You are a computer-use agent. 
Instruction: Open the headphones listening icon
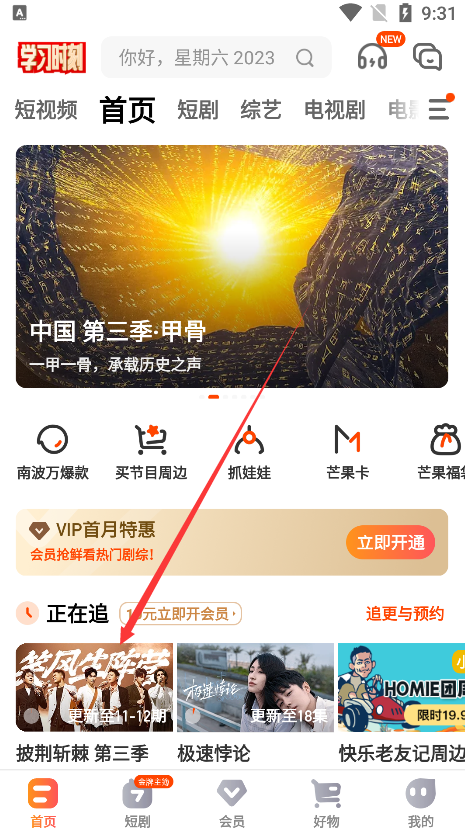[x=372, y=56]
